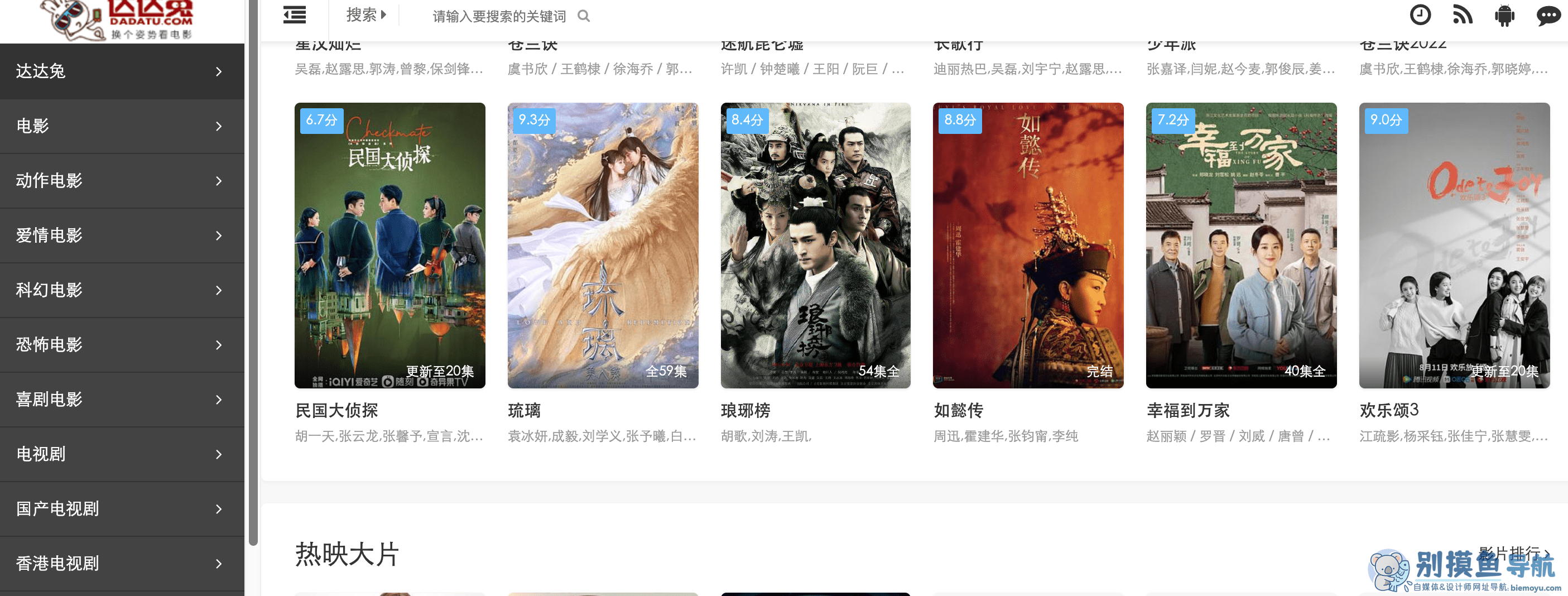The width and height of the screenshot is (1568, 596).
Task: Select the 琅琊榜 poster
Action: (x=816, y=246)
